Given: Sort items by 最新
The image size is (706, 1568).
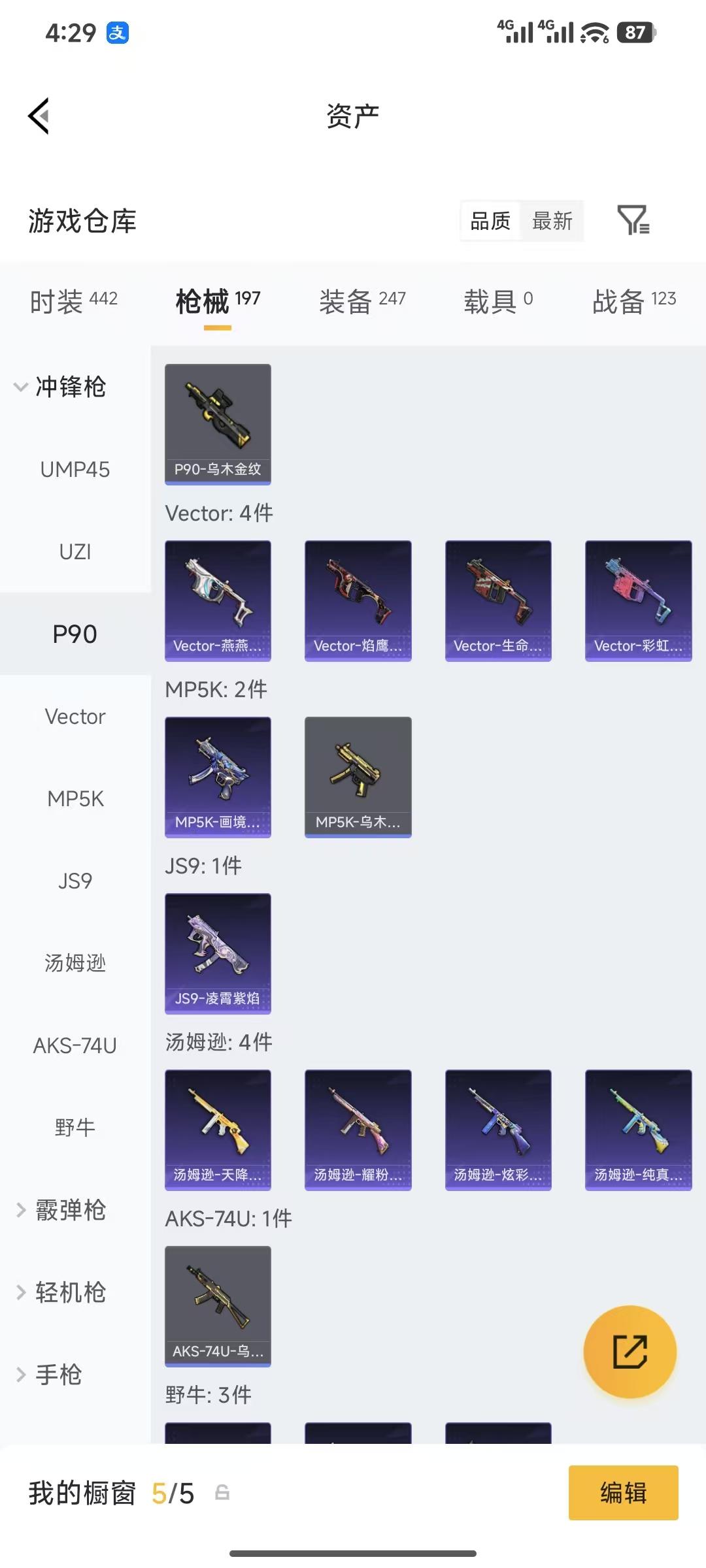Looking at the screenshot, I should 552,221.
